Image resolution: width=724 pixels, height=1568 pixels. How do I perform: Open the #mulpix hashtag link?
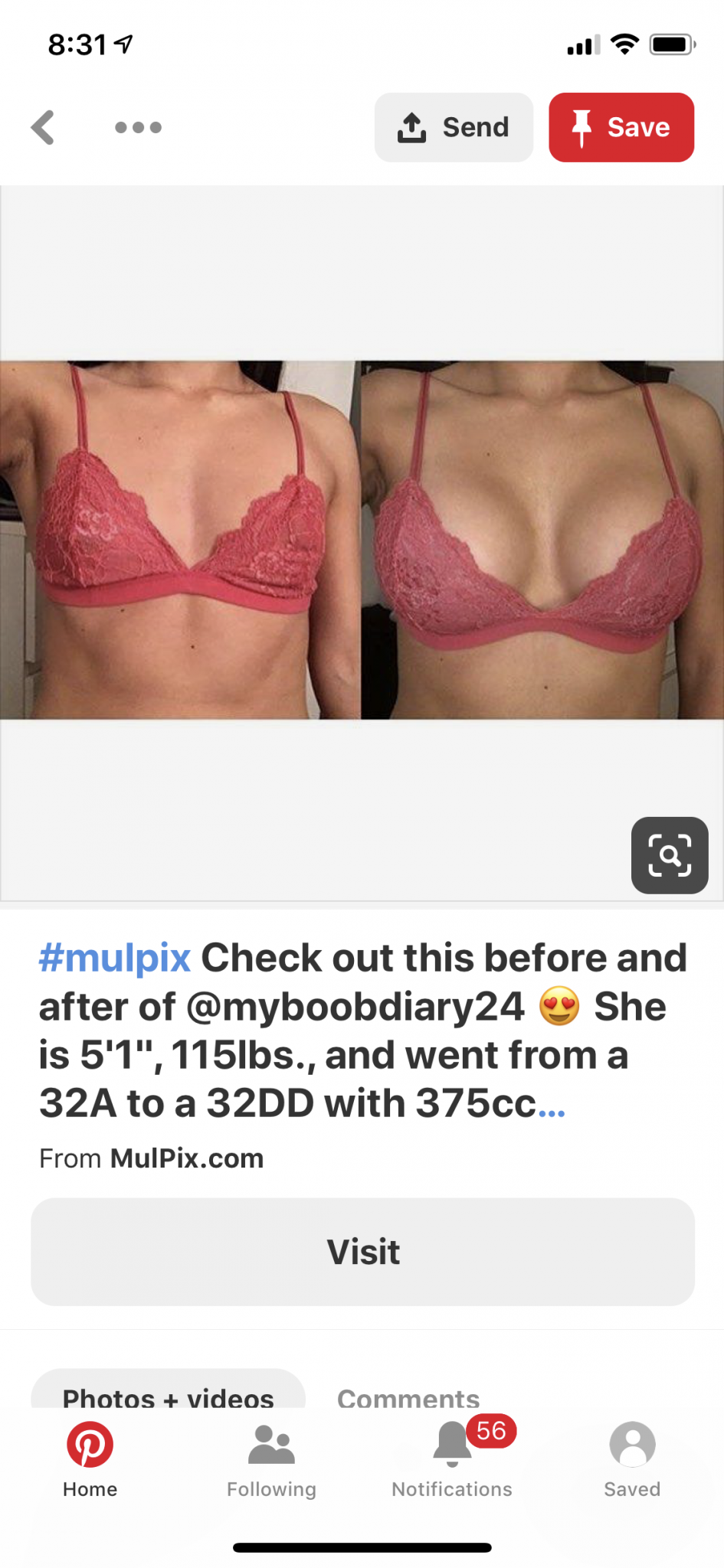tap(115, 958)
